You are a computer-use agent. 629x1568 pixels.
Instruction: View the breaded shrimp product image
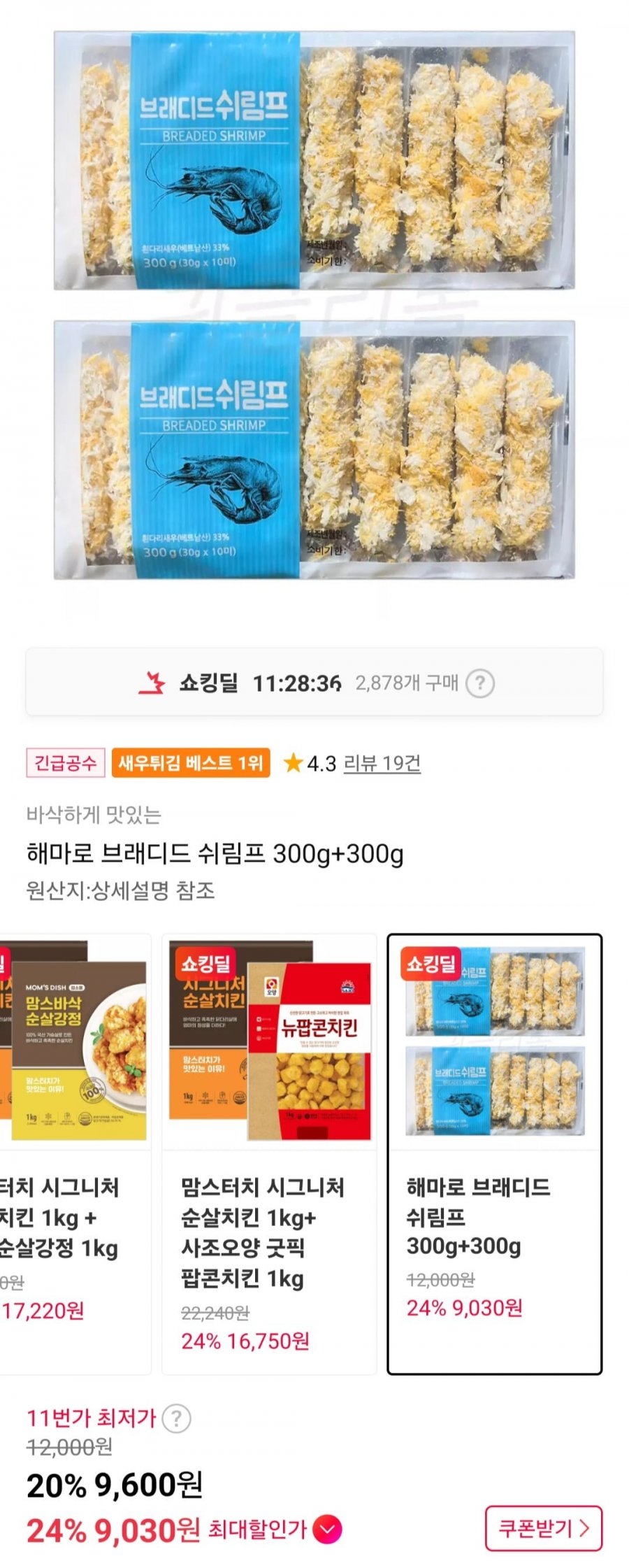coord(314,305)
